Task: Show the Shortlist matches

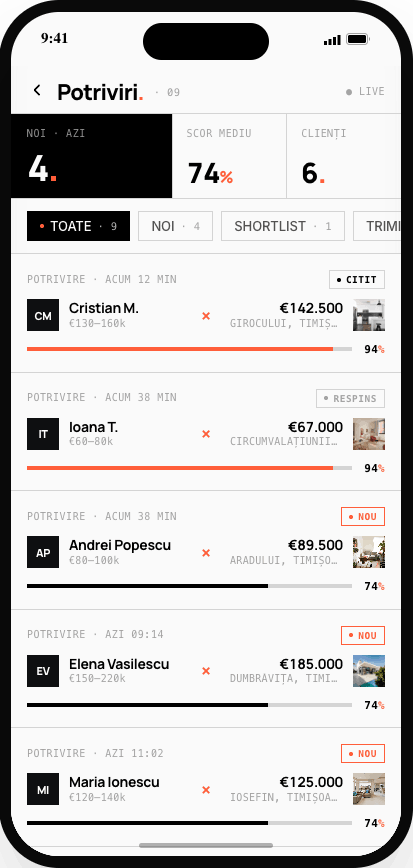Action: [x=282, y=226]
